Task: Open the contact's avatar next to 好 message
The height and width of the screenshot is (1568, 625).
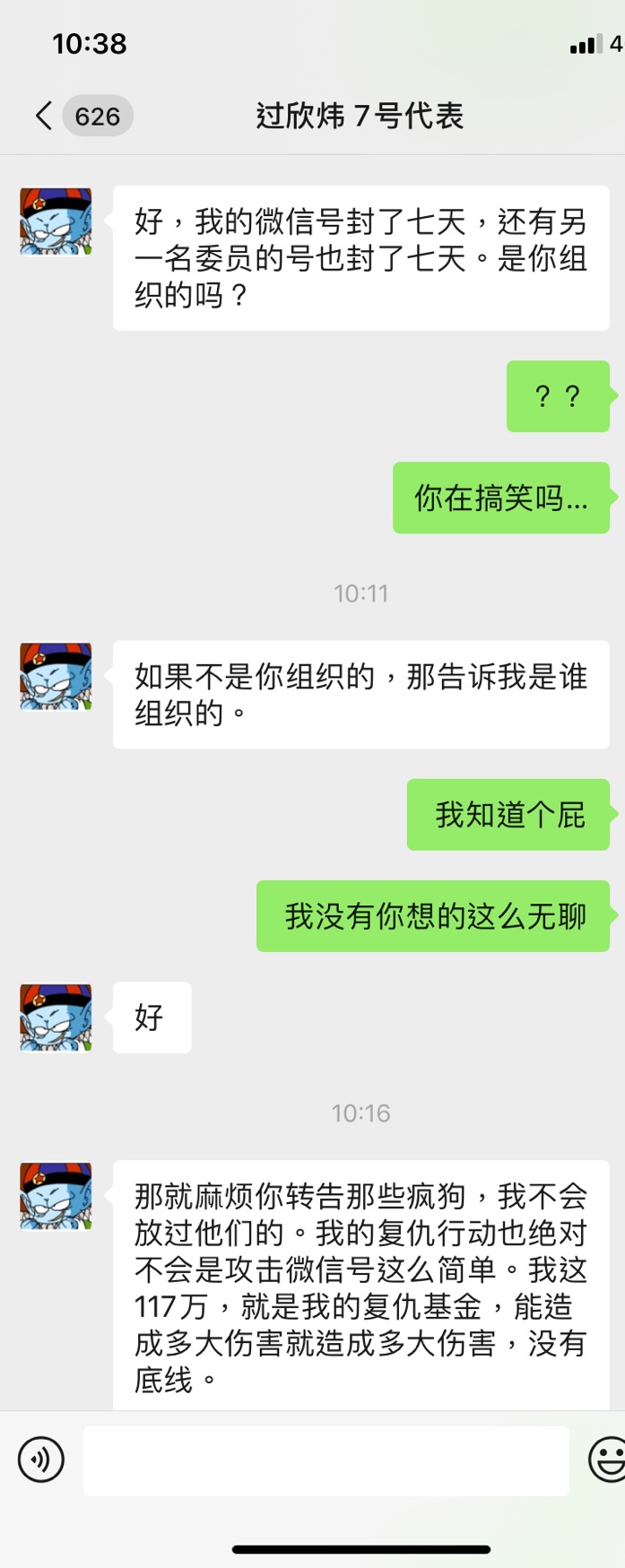Action: [x=56, y=1017]
